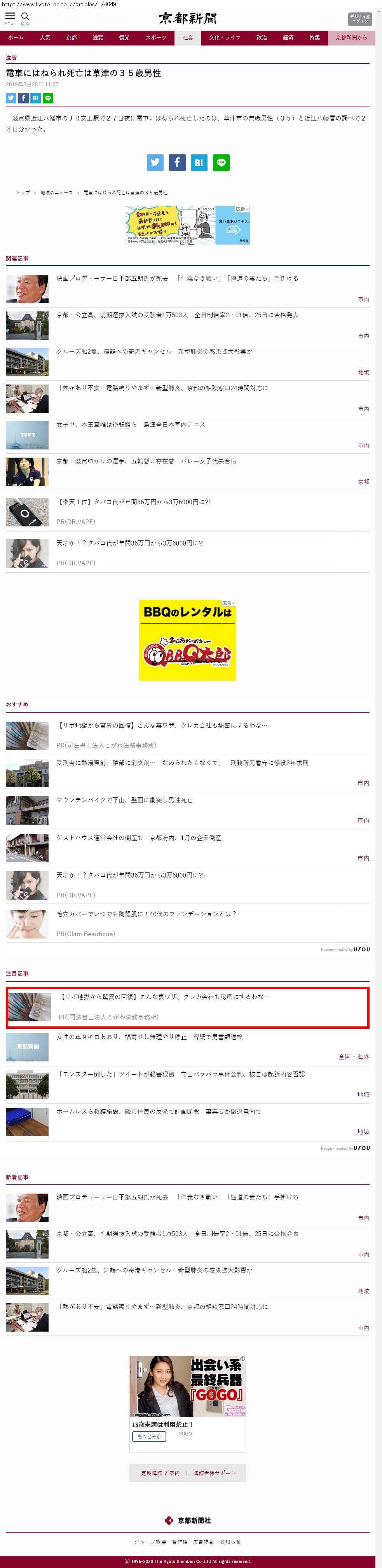Select the スポーツ navigation tab

point(156,38)
